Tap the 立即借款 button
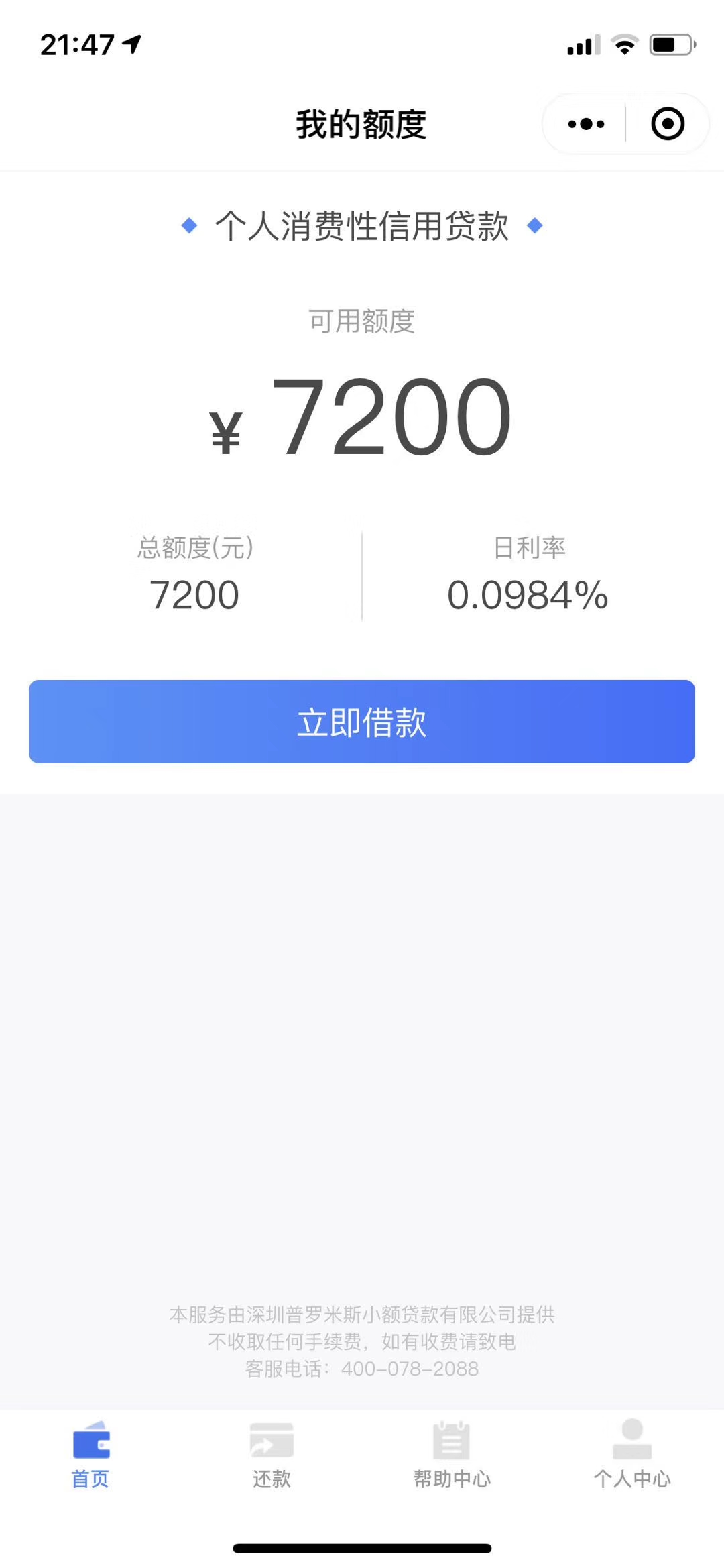This screenshot has width=724, height=1568. (x=362, y=722)
